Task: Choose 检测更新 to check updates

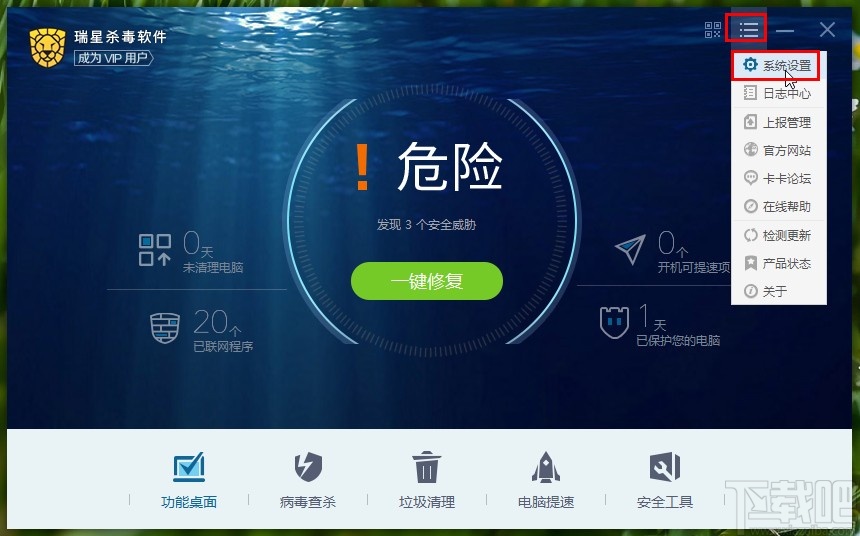Action: point(778,236)
